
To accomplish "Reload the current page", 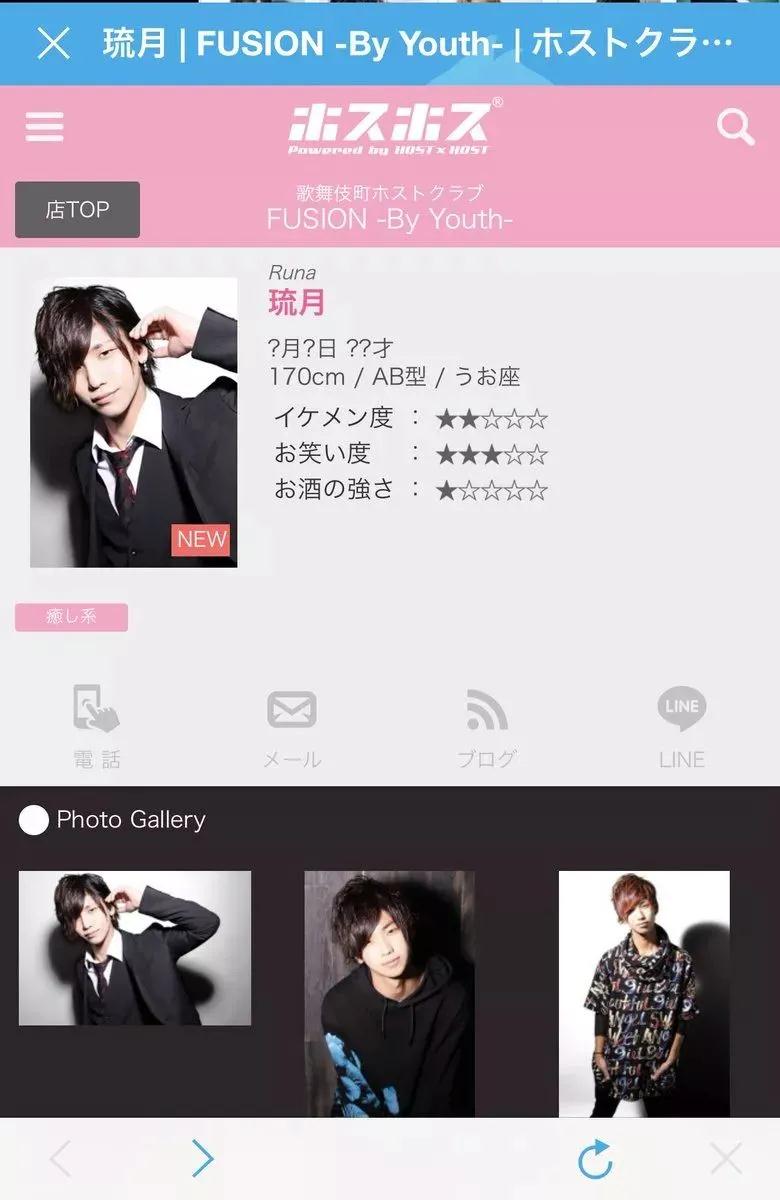I will [x=595, y=1159].
